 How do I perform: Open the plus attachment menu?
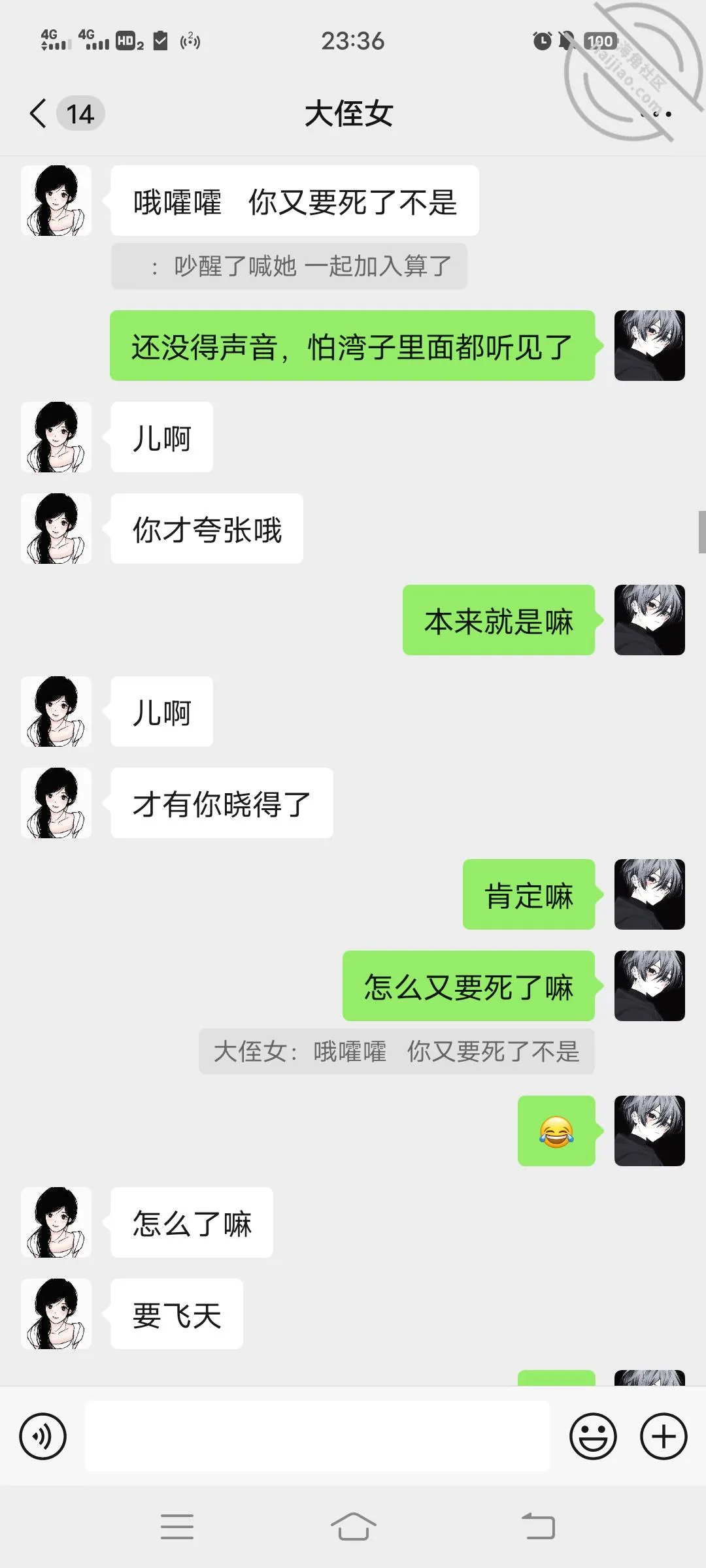664,1436
